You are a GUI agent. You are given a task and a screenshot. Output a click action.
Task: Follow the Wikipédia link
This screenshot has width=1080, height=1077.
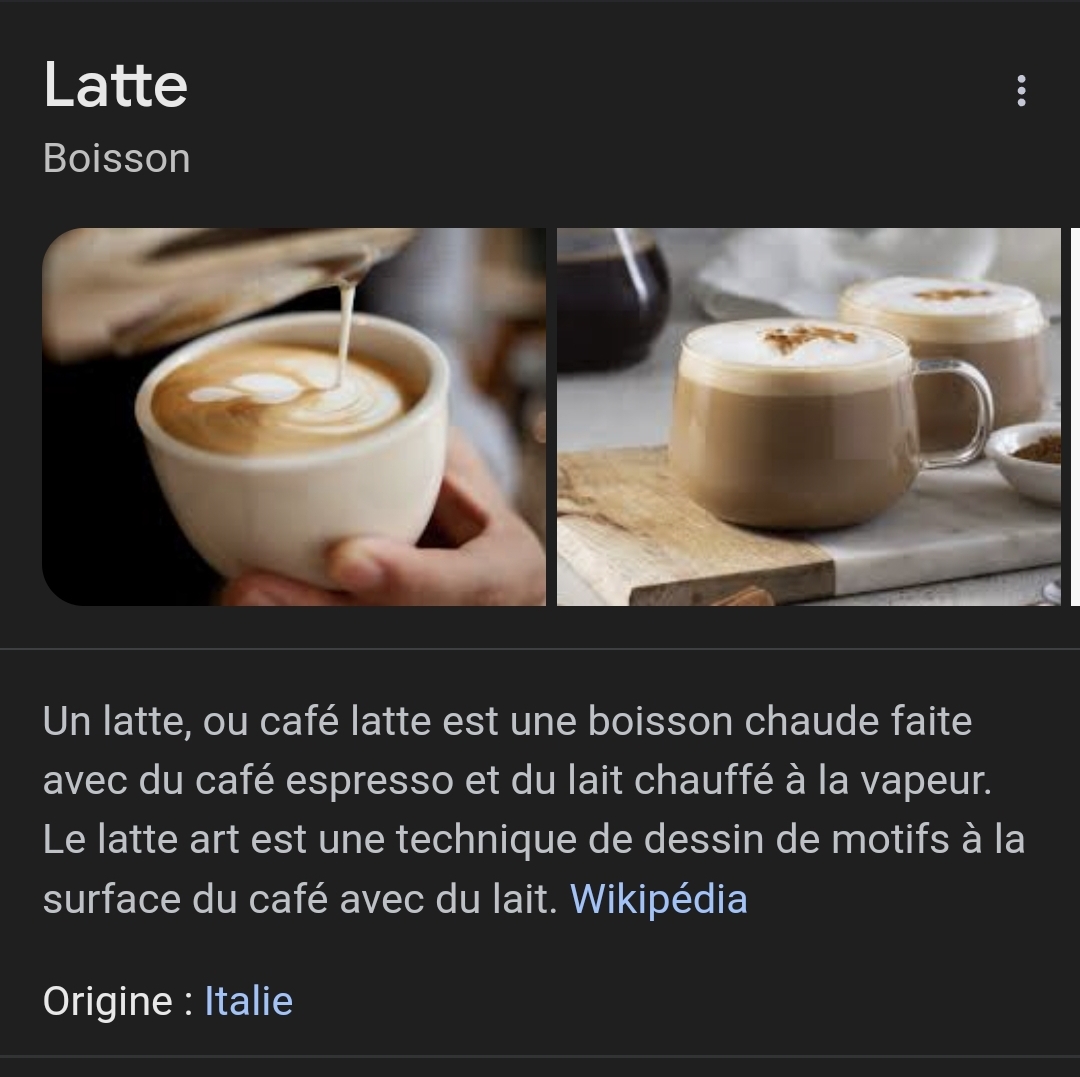pyautogui.click(x=658, y=899)
